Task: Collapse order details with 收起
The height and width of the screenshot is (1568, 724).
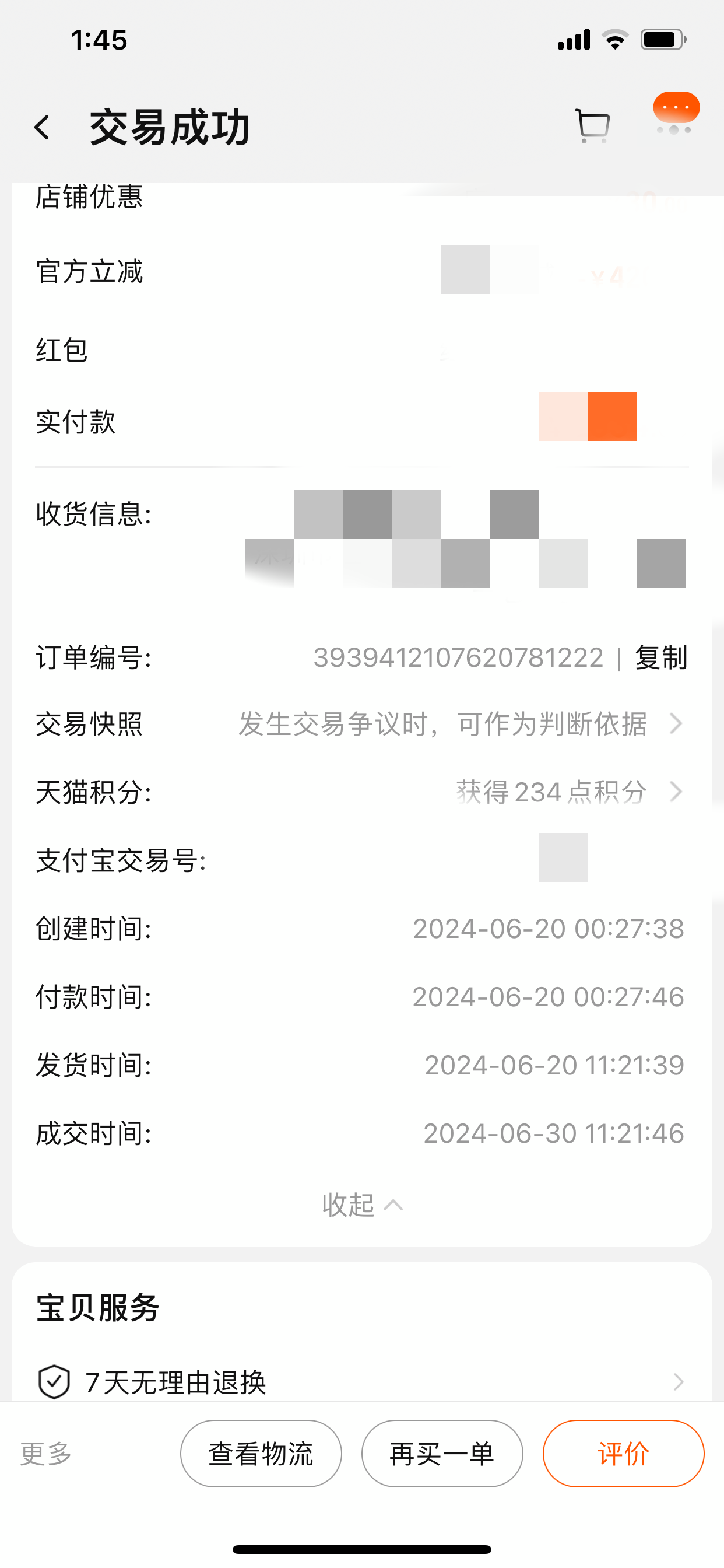Action: 362,1205
